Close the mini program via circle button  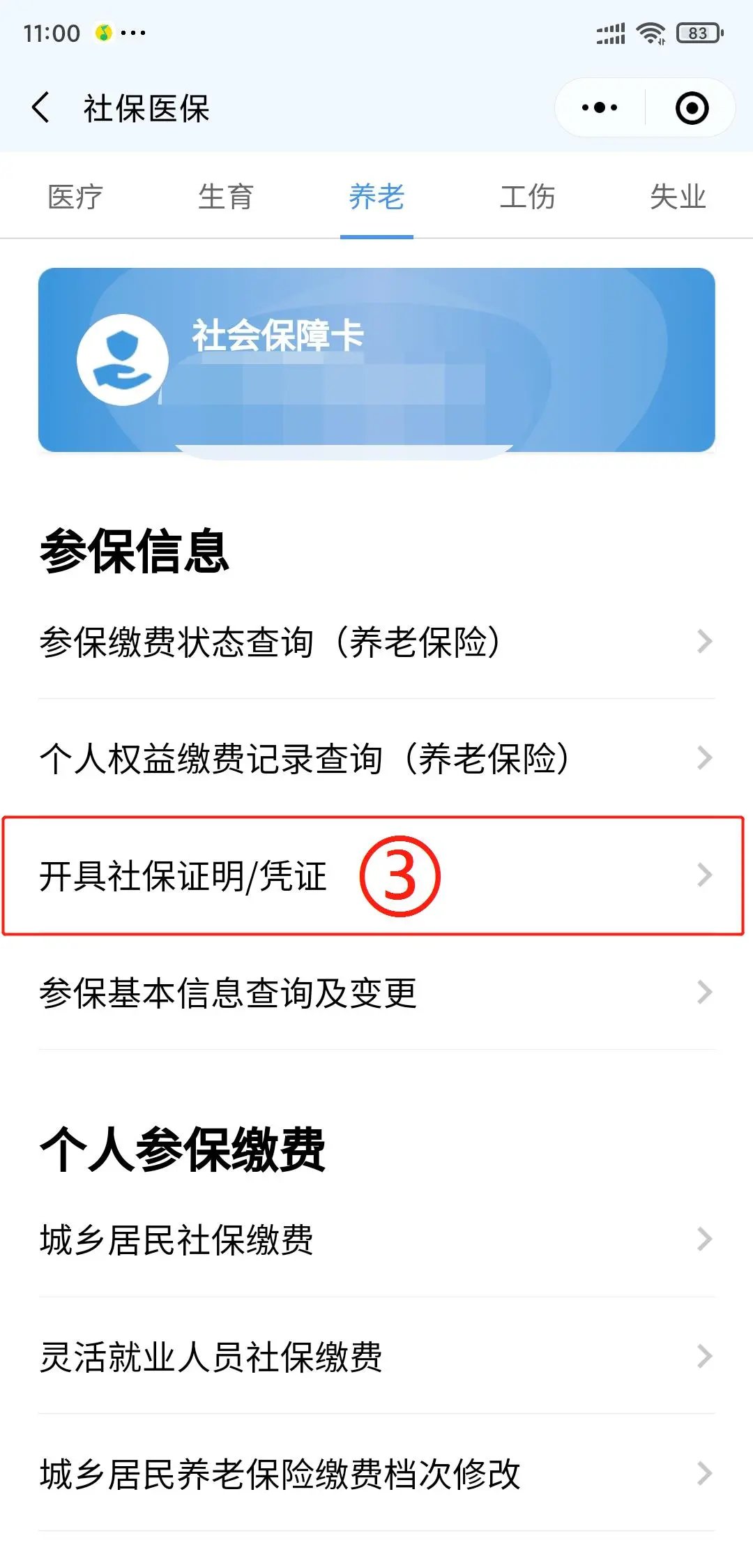692,108
